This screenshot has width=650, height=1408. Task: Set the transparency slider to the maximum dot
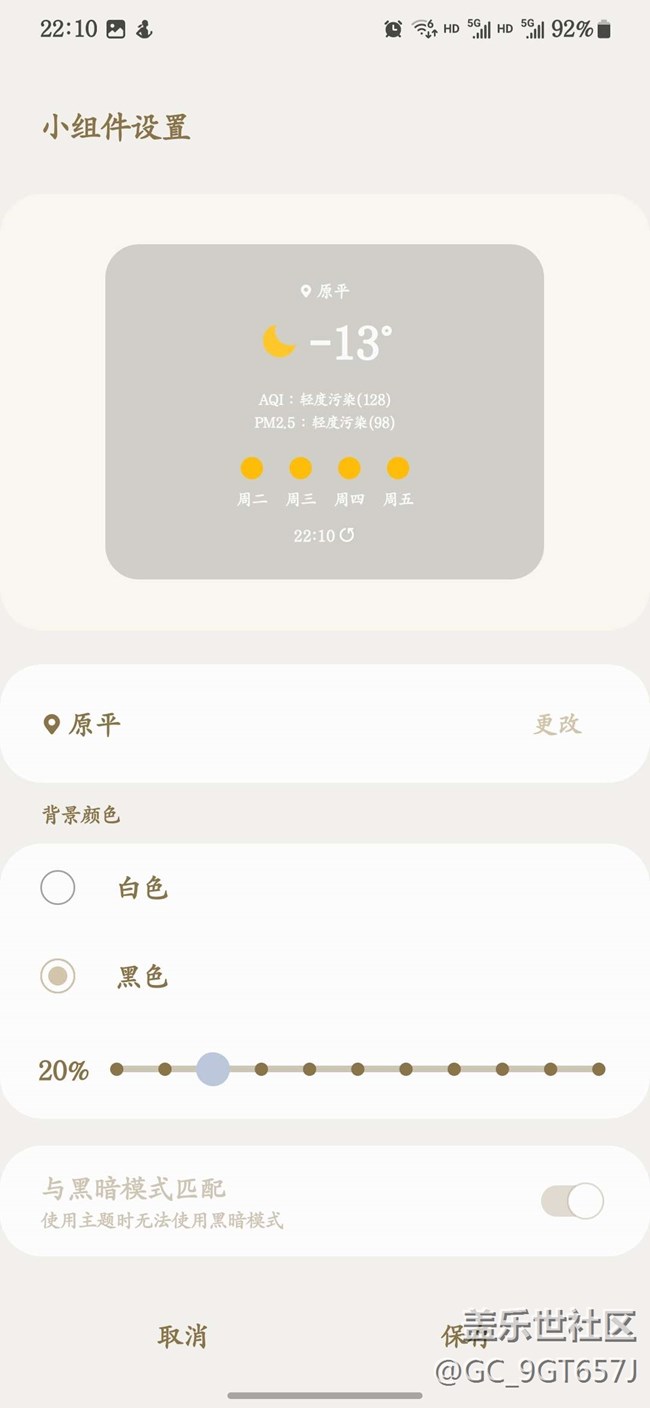[x=598, y=1069]
